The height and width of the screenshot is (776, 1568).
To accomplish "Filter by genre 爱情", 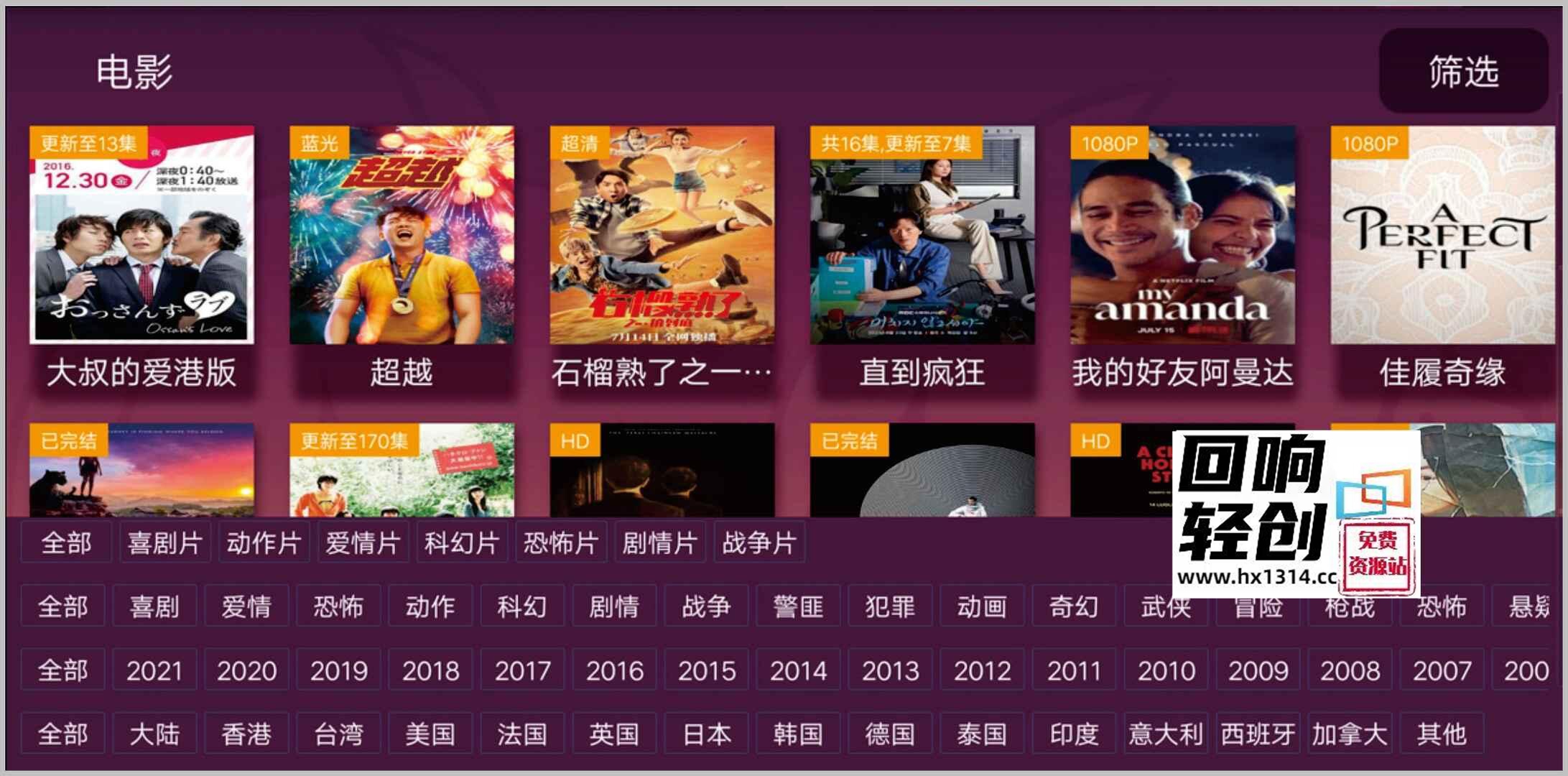I will tap(246, 607).
